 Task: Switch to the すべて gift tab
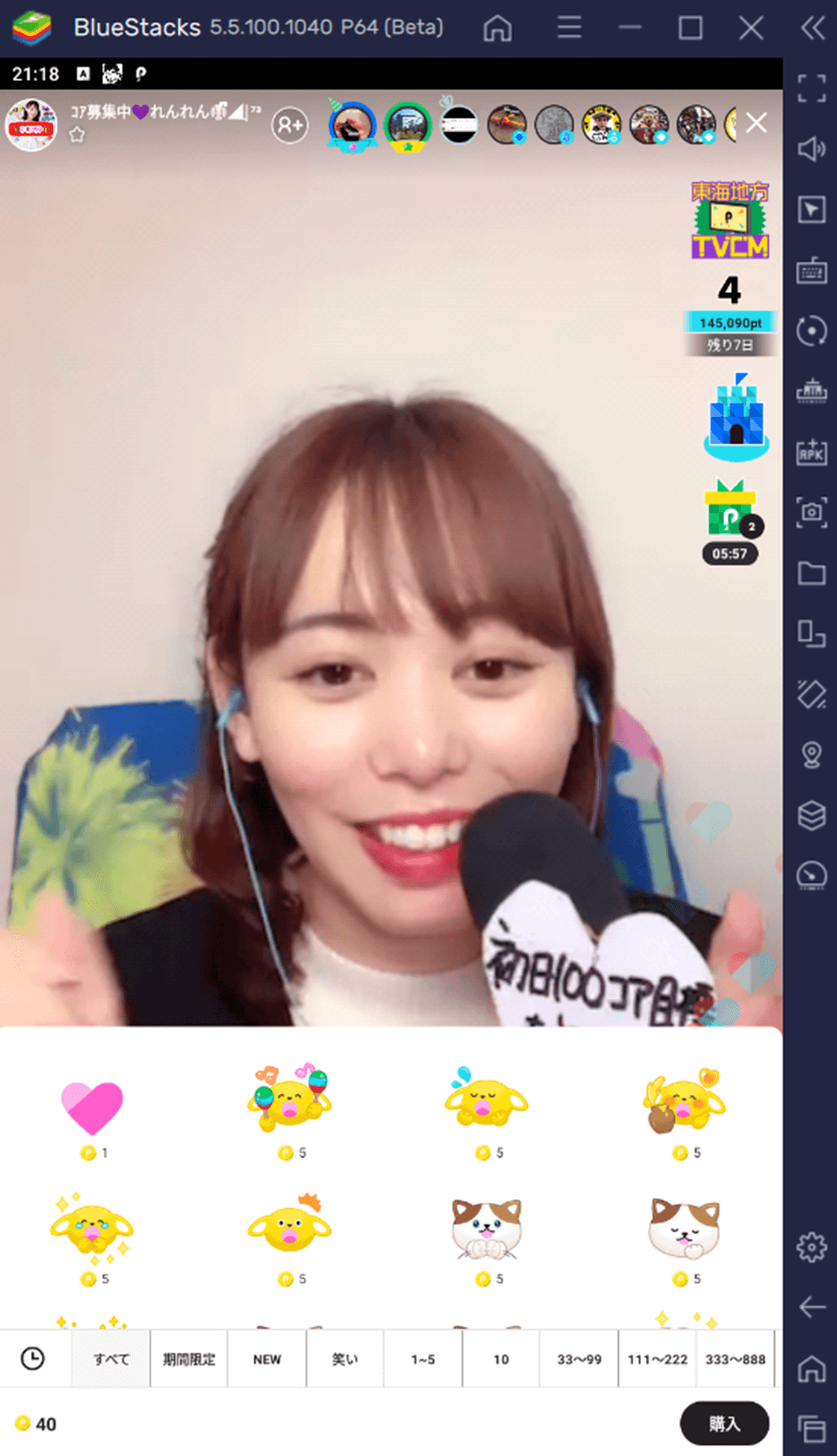click(x=111, y=1359)
